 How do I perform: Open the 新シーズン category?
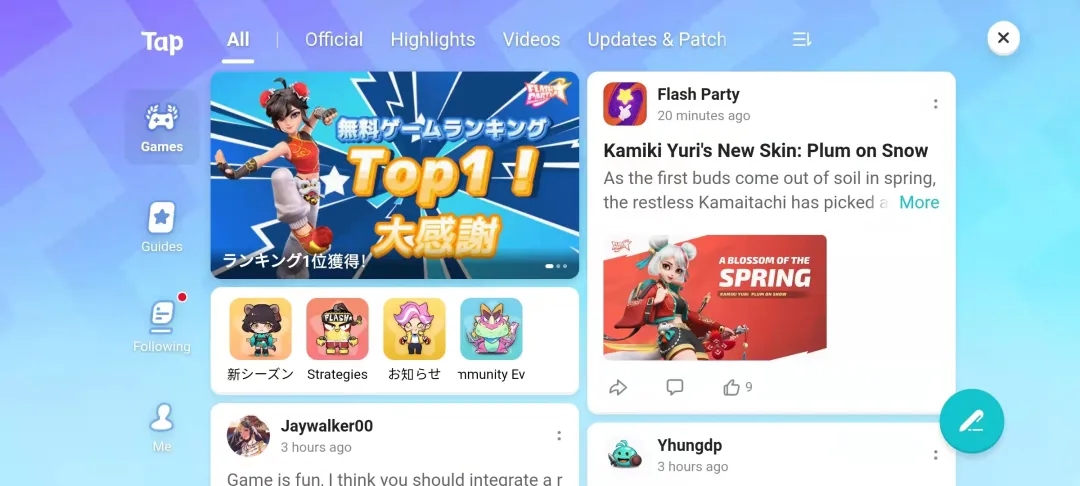(260, 339)
